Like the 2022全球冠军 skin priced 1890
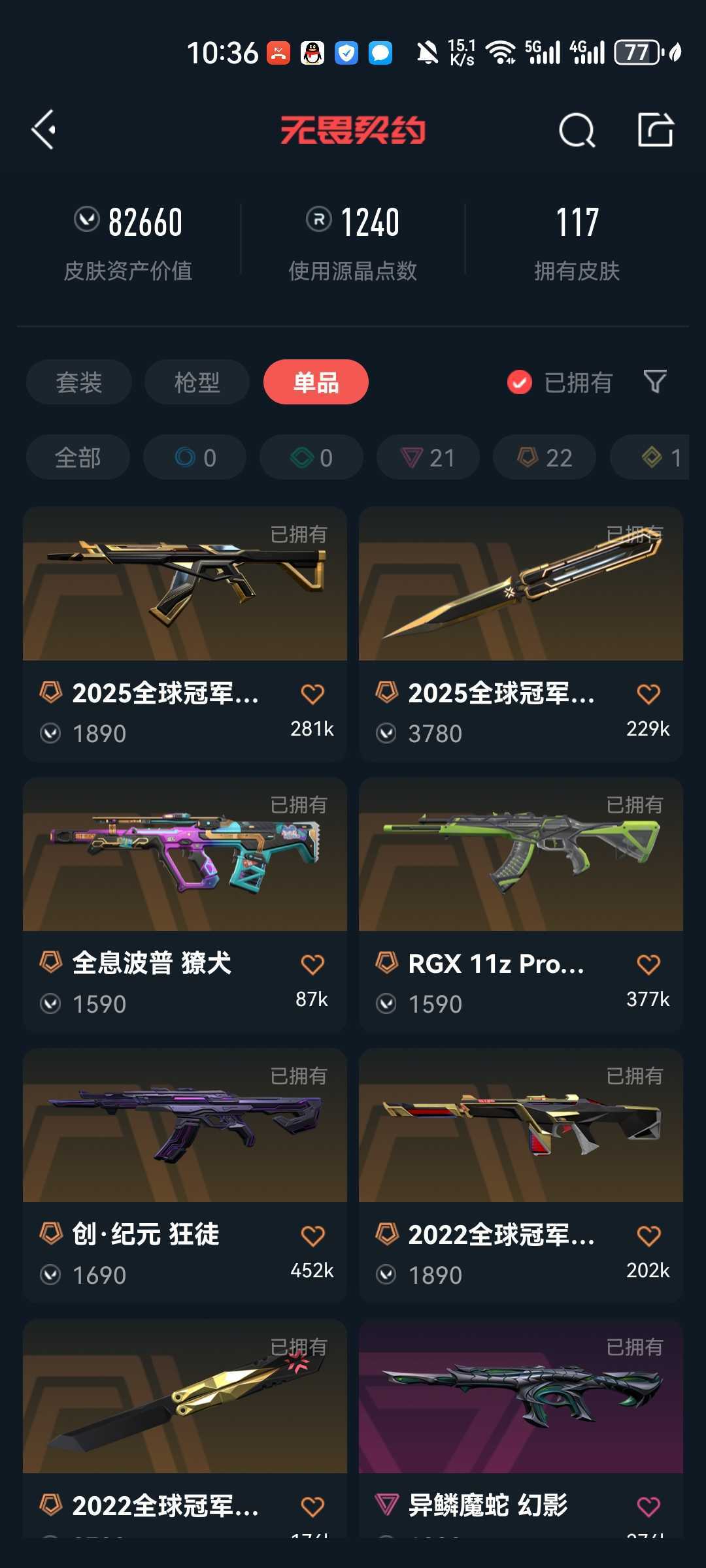This screenshot has width=706, height=1568. [x=648, y=1235]
